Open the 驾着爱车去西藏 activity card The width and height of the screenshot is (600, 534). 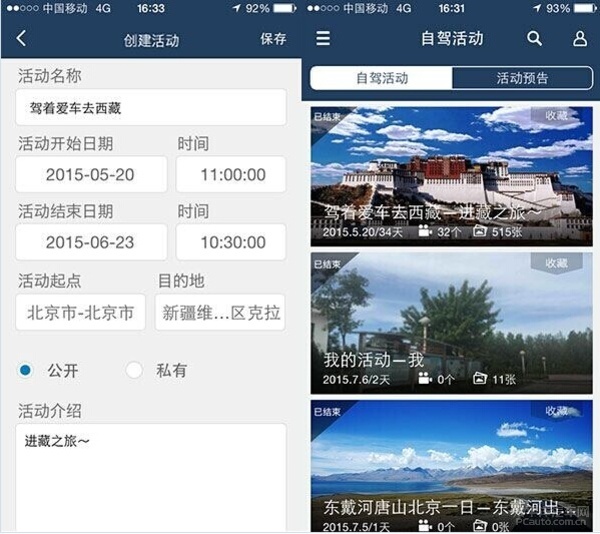[x=450, y=175]
